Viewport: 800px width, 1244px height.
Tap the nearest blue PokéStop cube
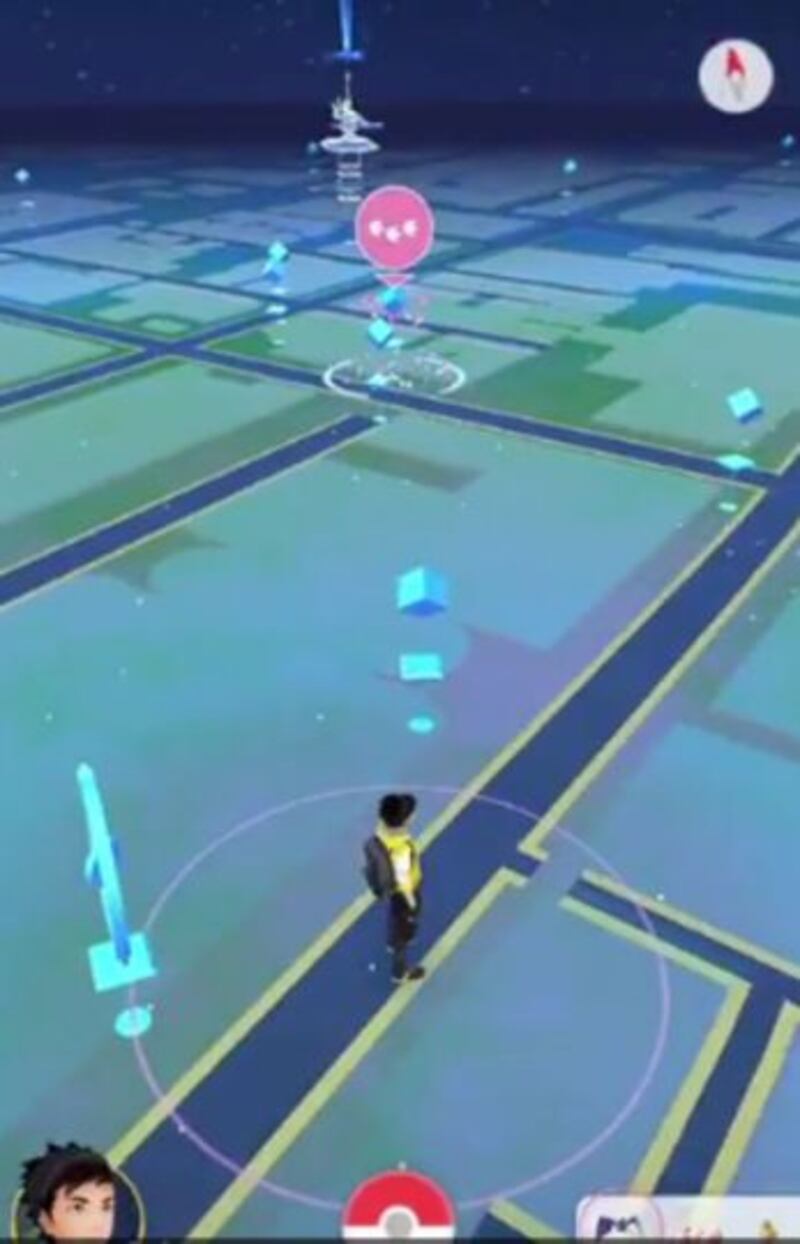click(421, 592)
